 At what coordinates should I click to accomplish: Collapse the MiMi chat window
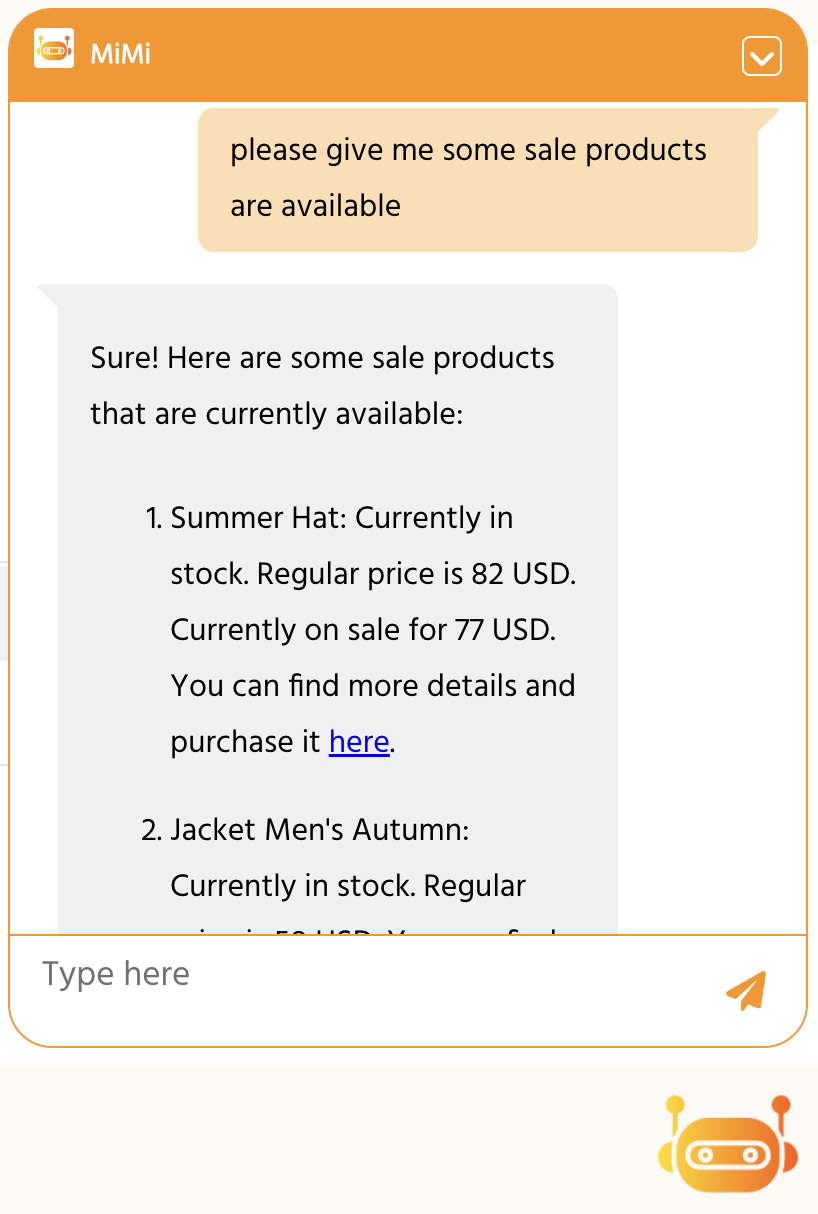point(761,56)
